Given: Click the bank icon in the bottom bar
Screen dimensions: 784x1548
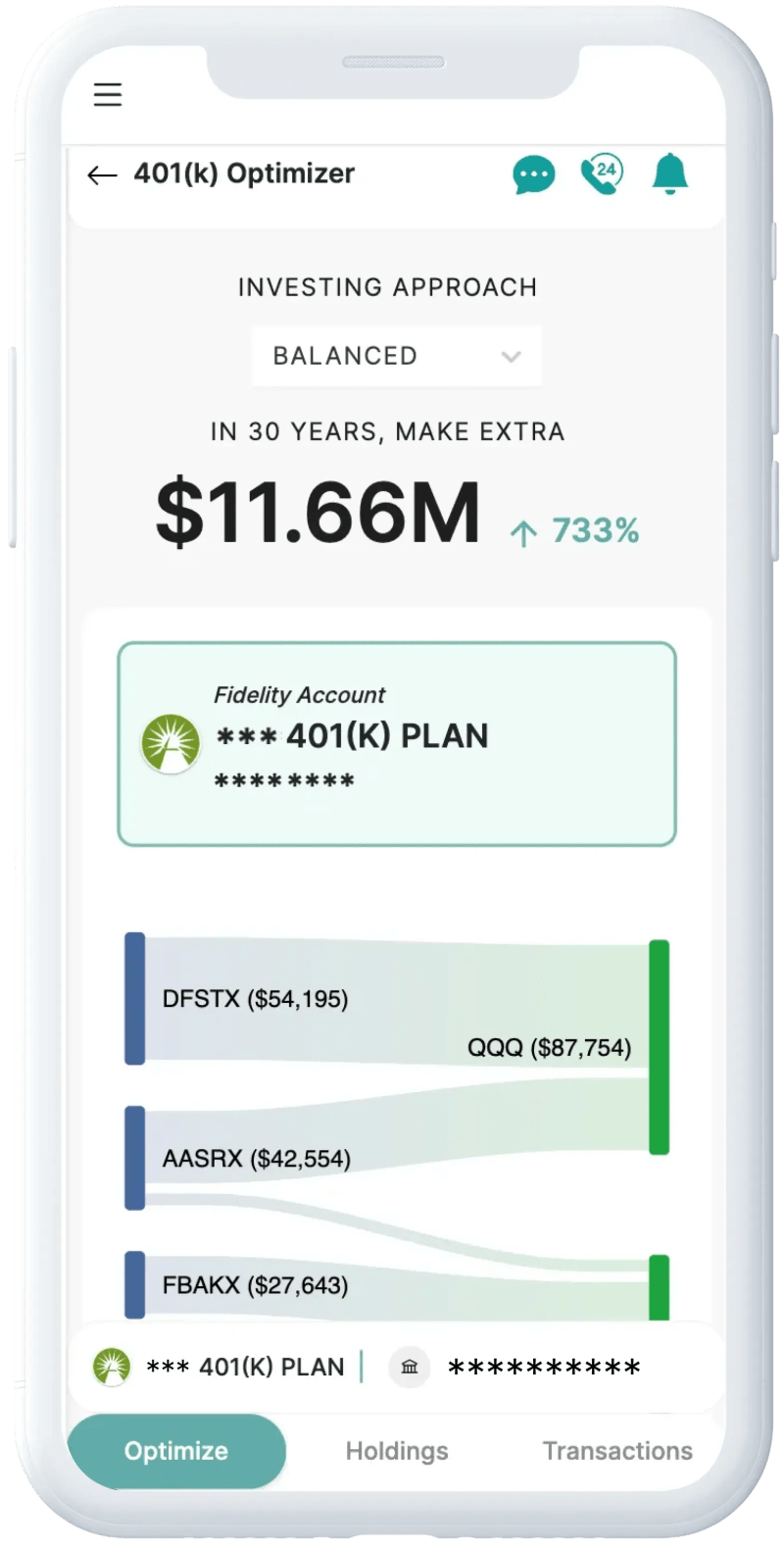Looking at the screenshot, I should pyautogui.click(x=410, y=1367).
